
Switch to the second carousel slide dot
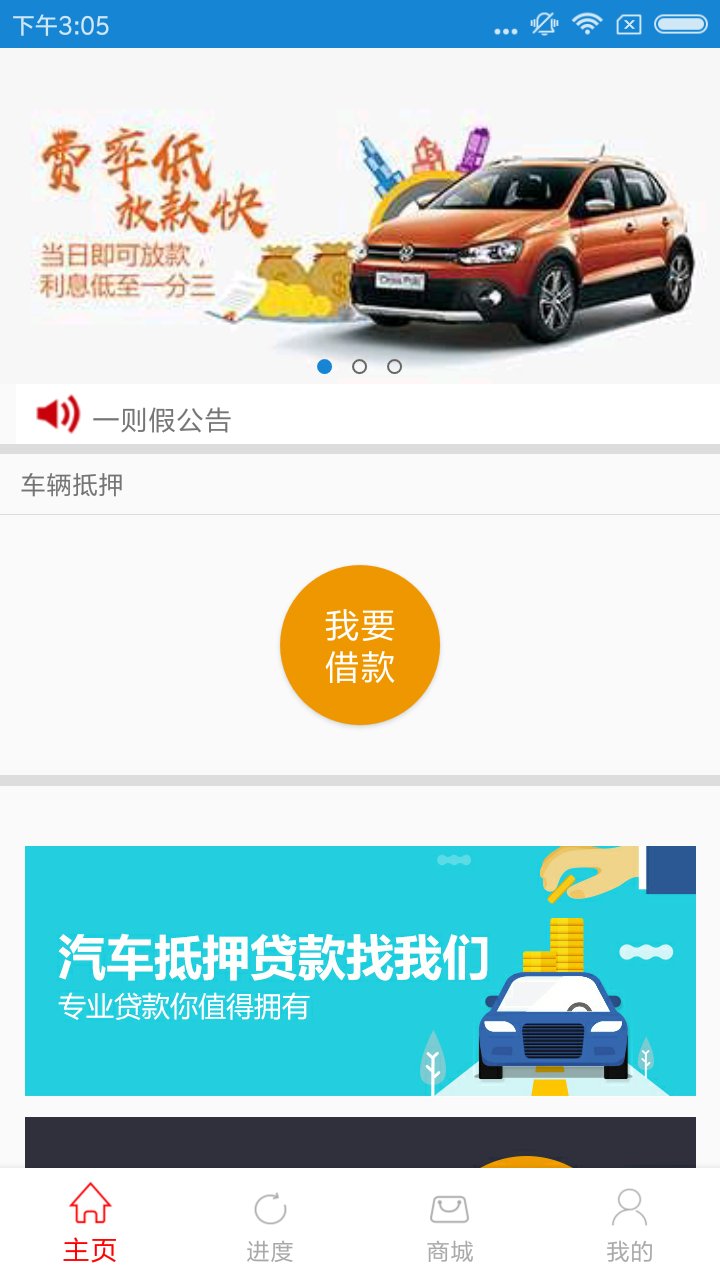tap(360, 367)
